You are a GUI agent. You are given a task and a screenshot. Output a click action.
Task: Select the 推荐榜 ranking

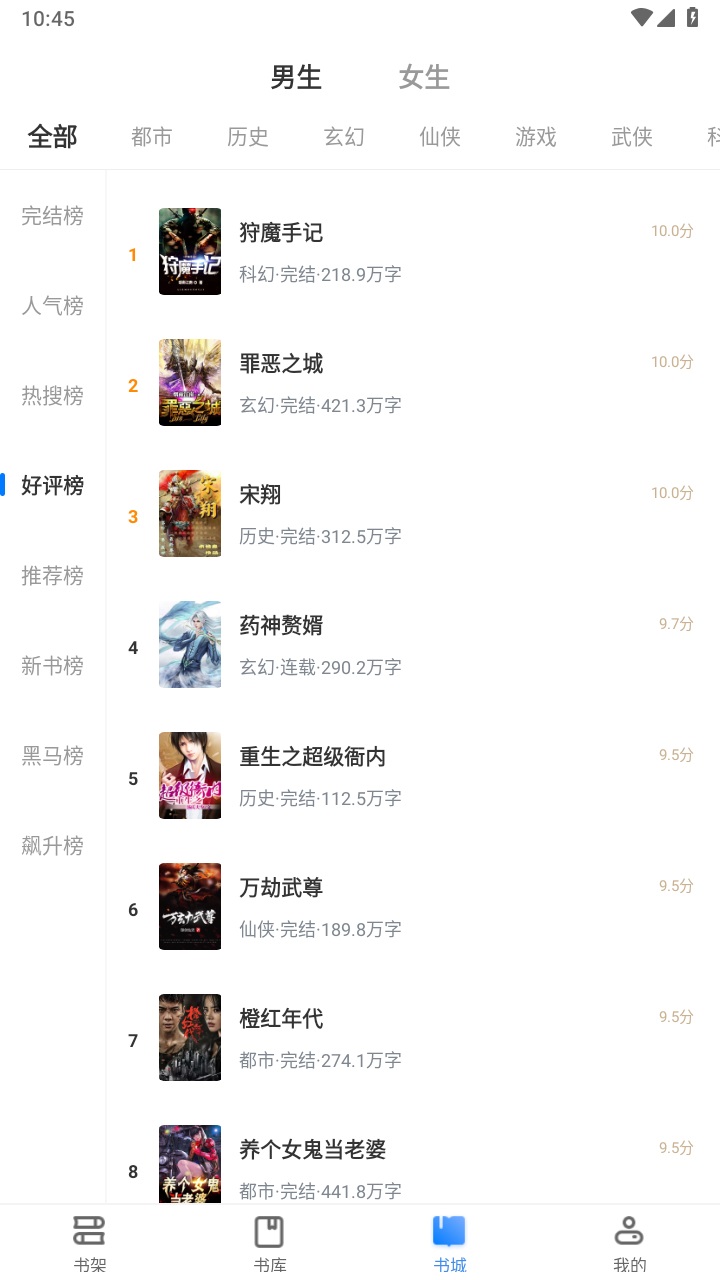52,576
